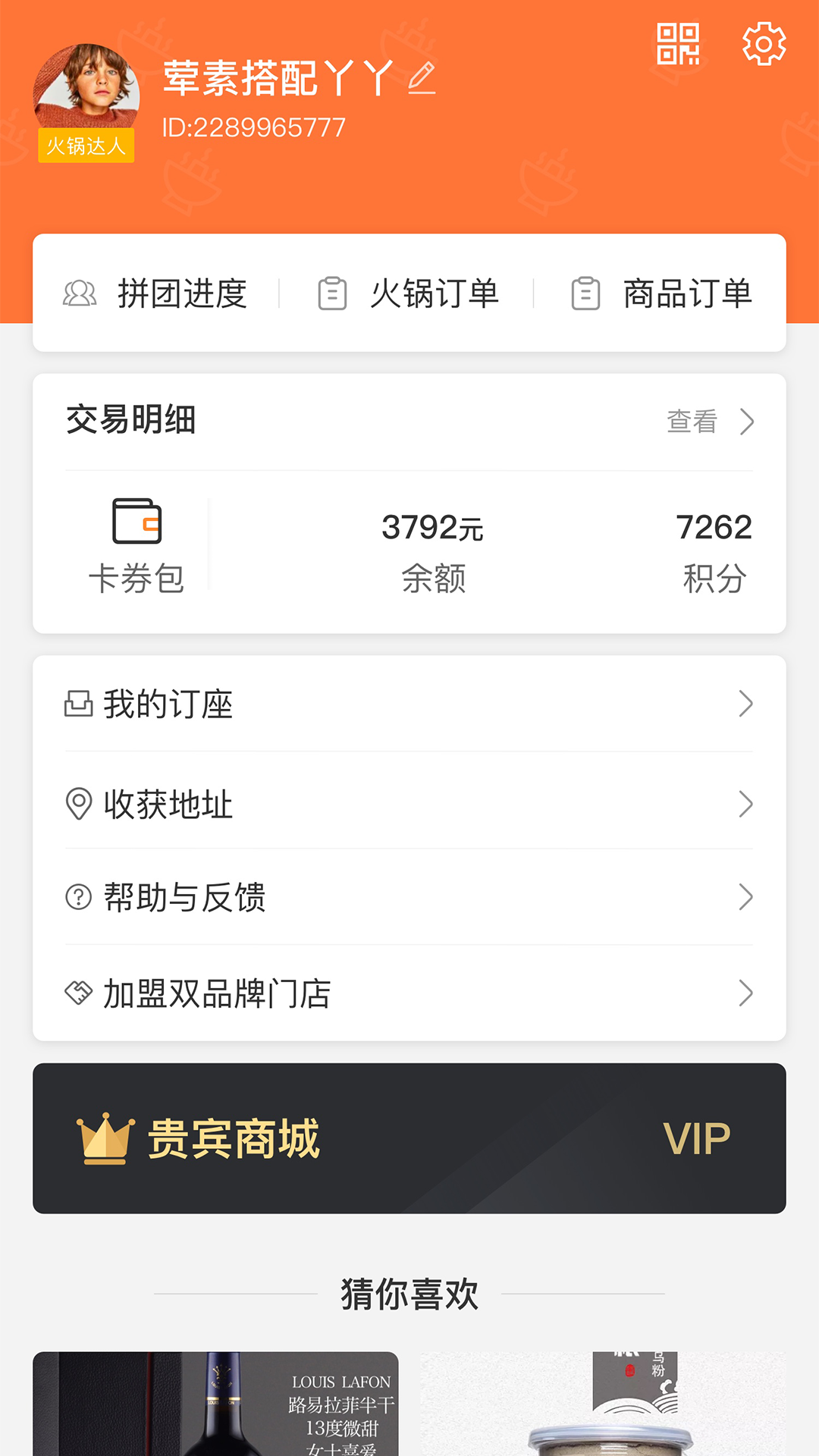Screen dimensions: 819x1456
Task: Check the 余额 balance
Action: click(x=433, y=552)
